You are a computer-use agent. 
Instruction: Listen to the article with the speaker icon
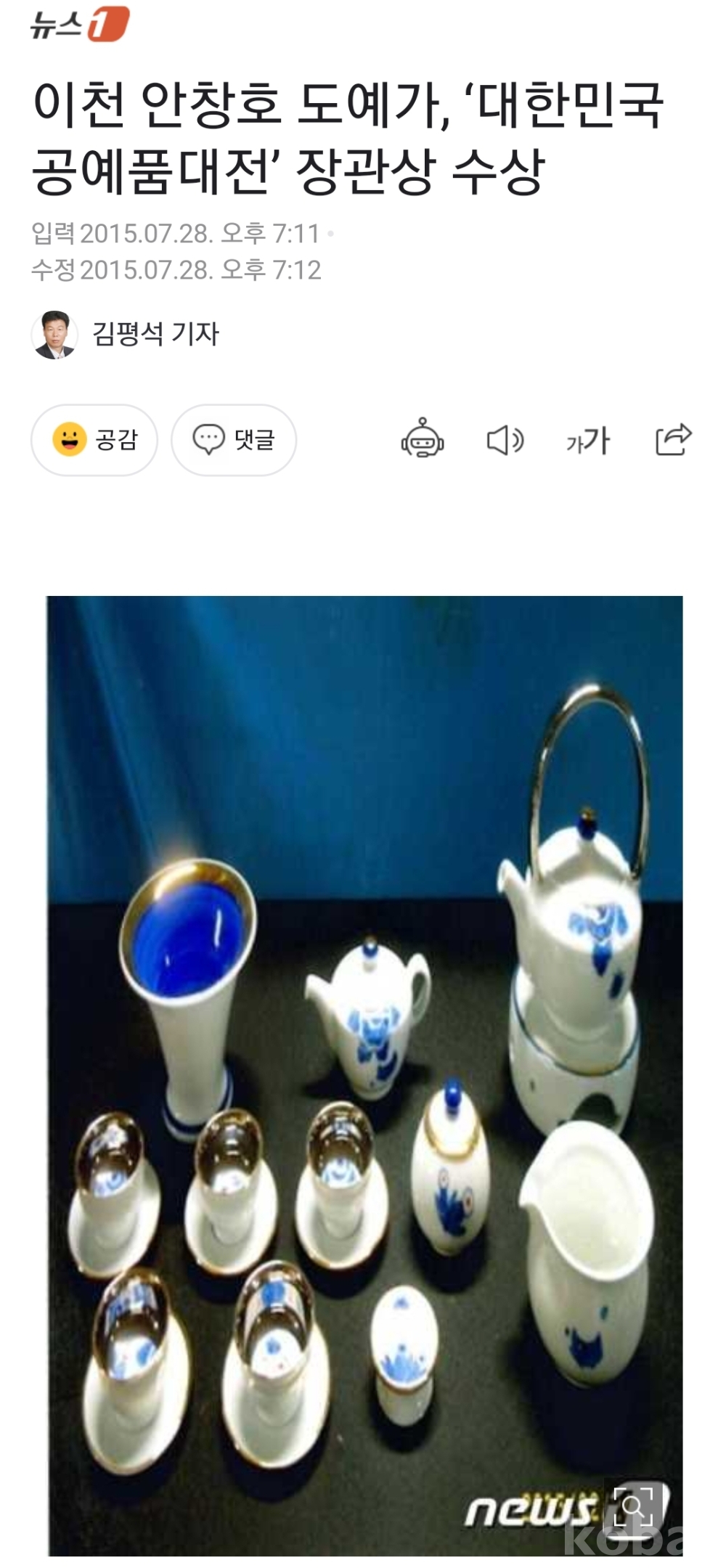(505, 440)
